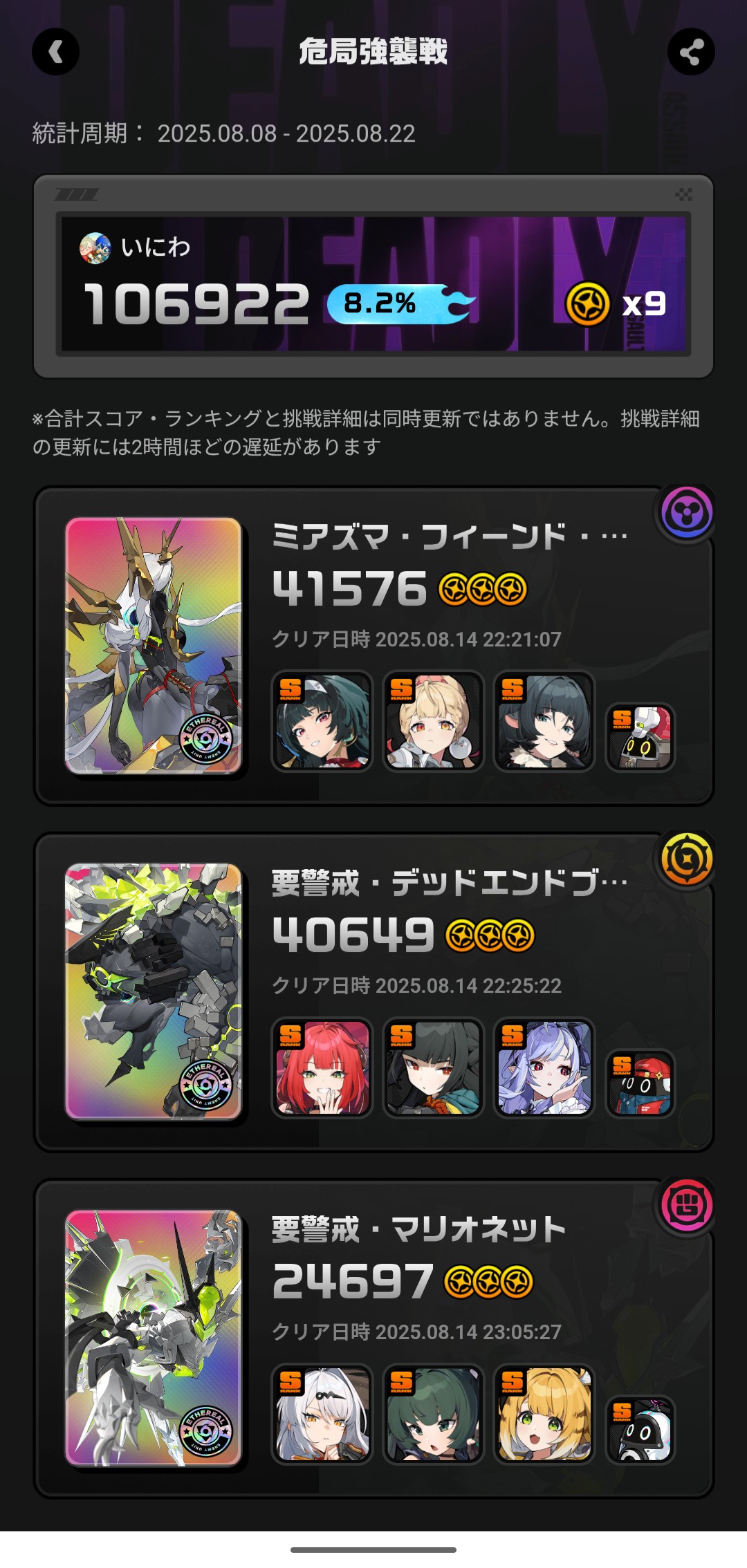Screen dimensions: 747x1568
Task: Go back from 危局強襲戦 page
Action: click(55, 52)
